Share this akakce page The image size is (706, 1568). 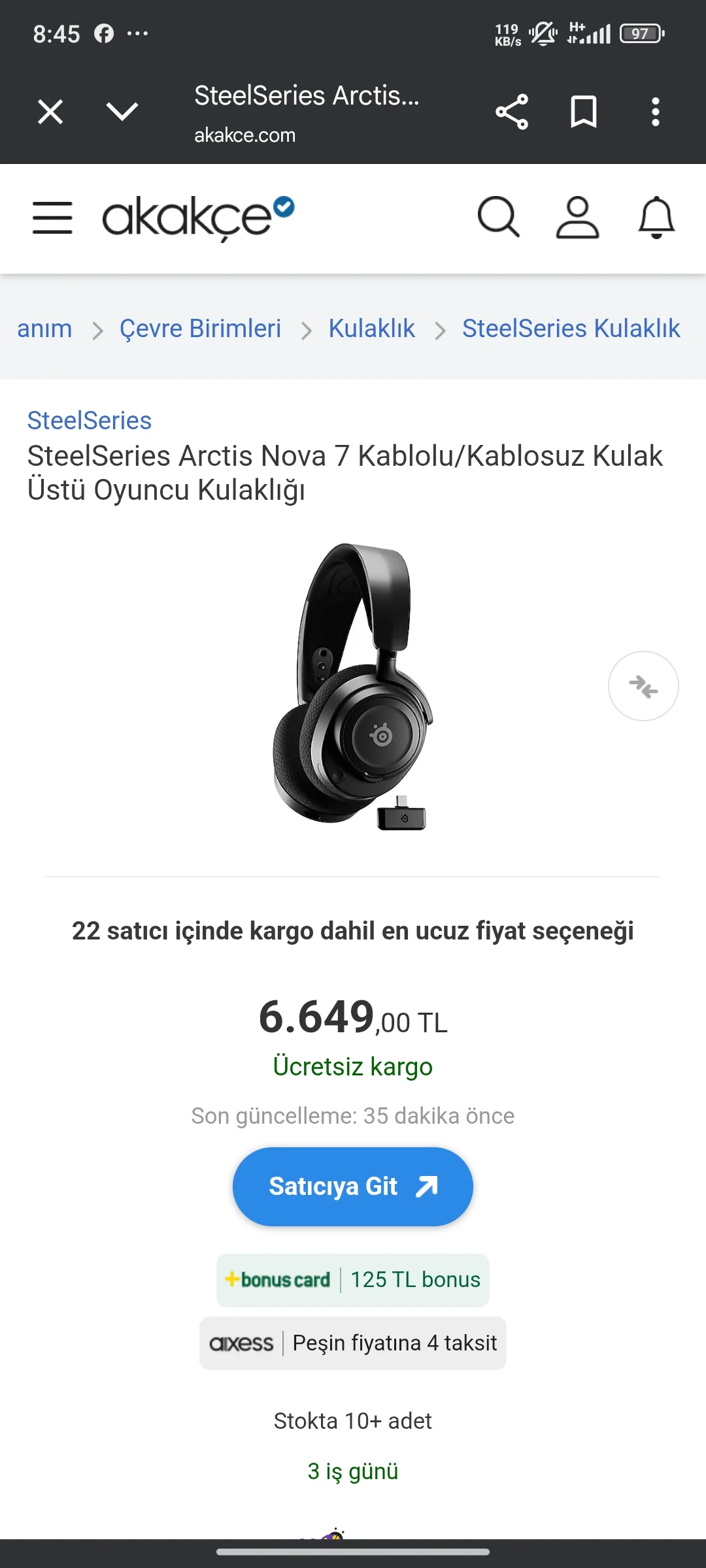[x=512, y=112]
